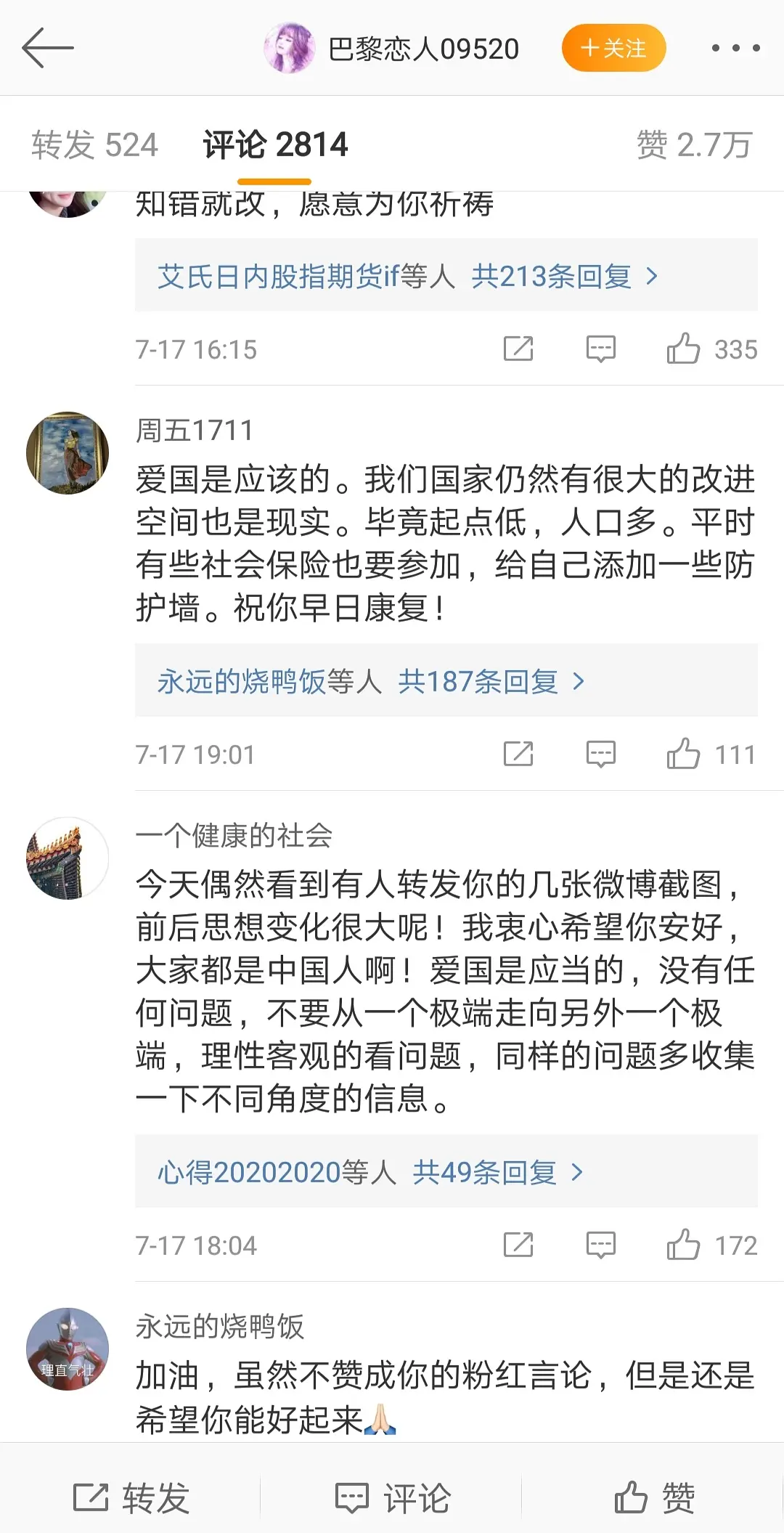Like 周五1711's comment
The width and height of the screenshot is (784, 1533).
pos(684,755)
